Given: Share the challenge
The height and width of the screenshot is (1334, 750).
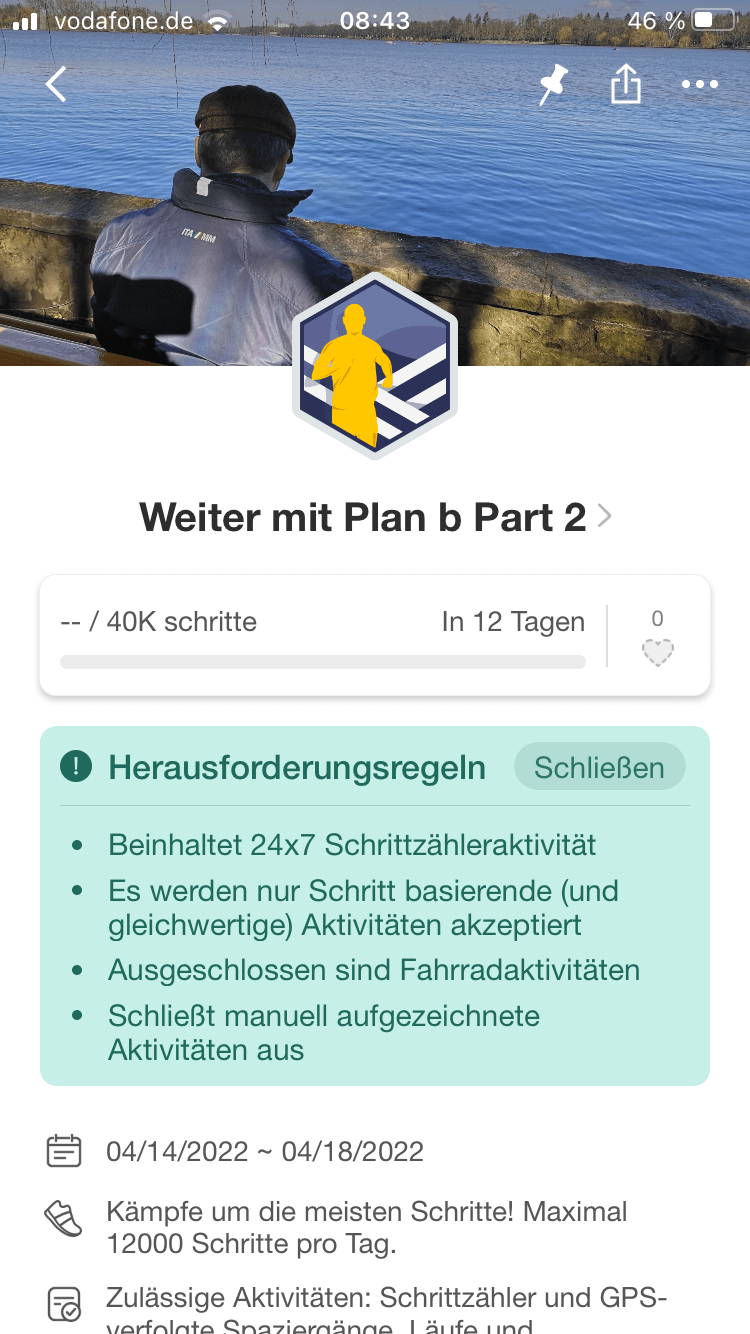Looking at the screenshot, I should coord(625,85).
